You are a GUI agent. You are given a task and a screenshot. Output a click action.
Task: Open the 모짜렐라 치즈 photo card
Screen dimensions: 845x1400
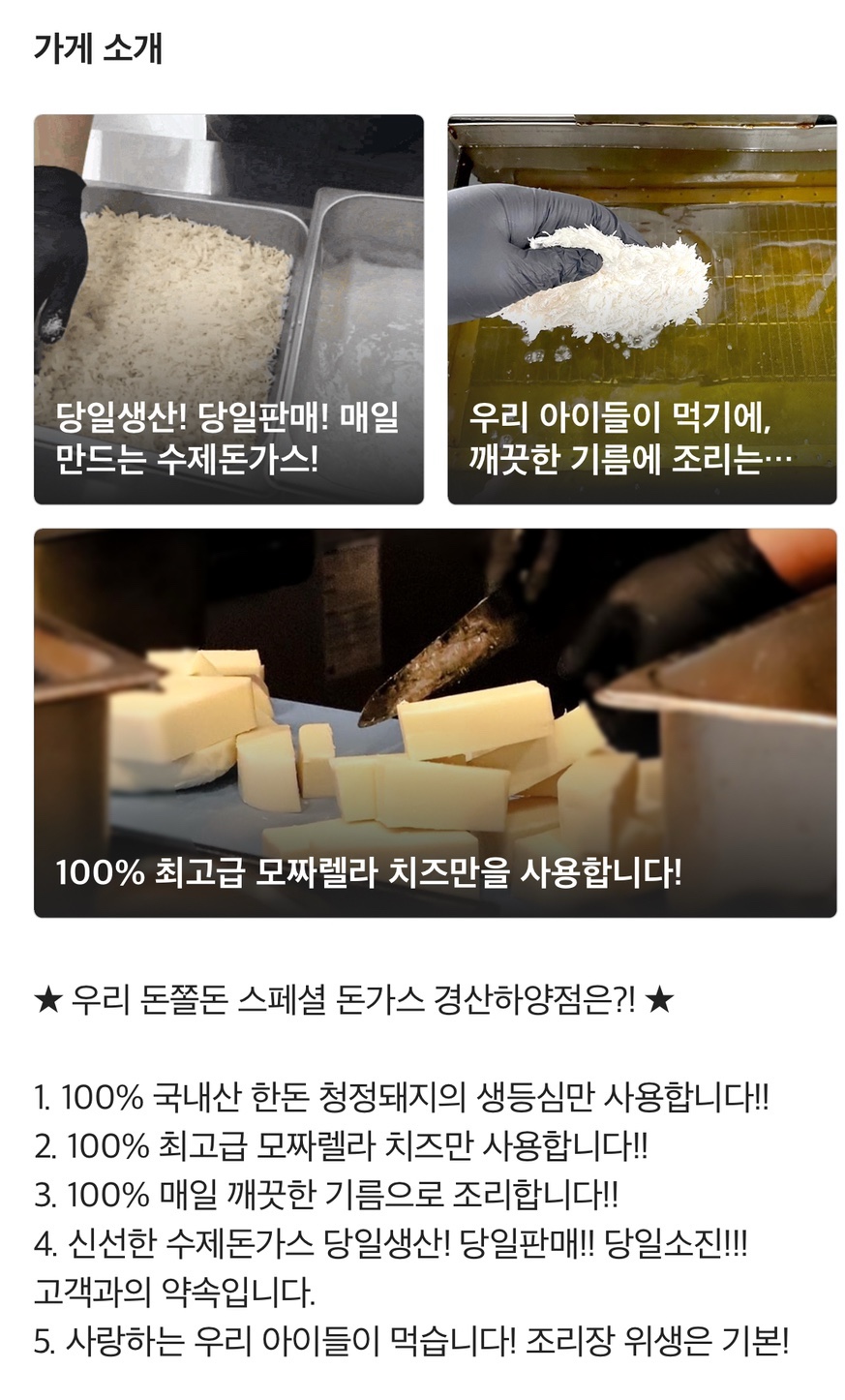(436, 722)
